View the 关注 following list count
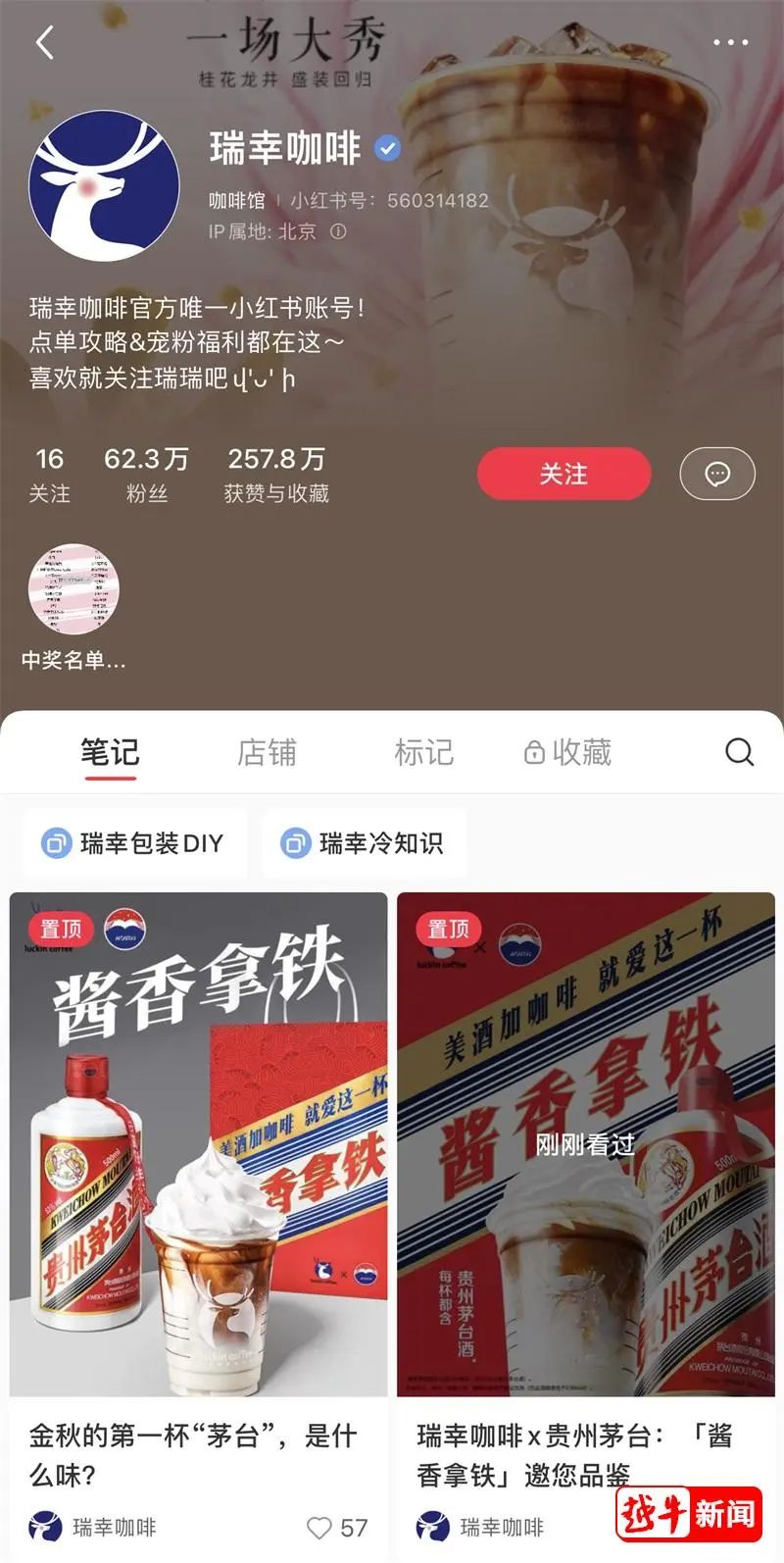 coord(49,474)
